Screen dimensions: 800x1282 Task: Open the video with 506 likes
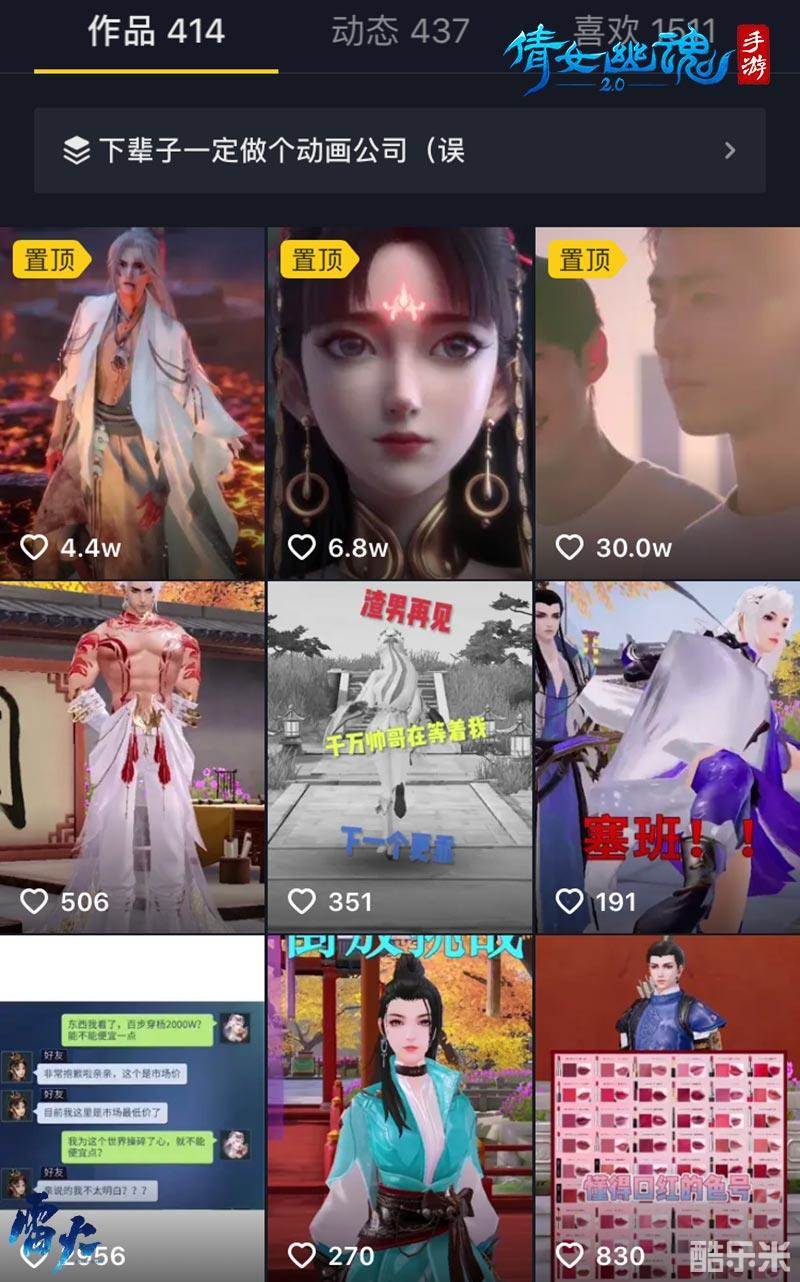tap(132, 756)
